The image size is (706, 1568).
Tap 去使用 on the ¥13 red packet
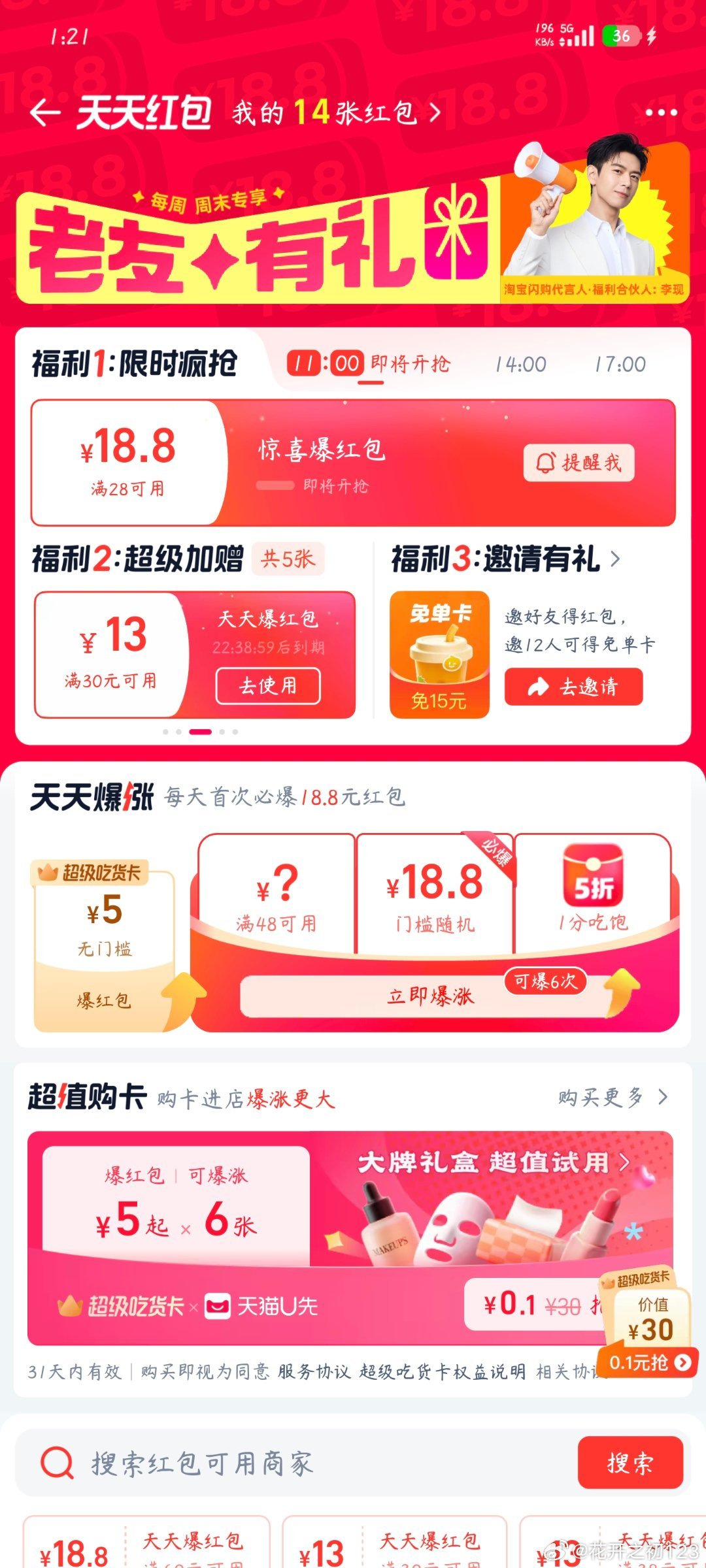[268, 685]
